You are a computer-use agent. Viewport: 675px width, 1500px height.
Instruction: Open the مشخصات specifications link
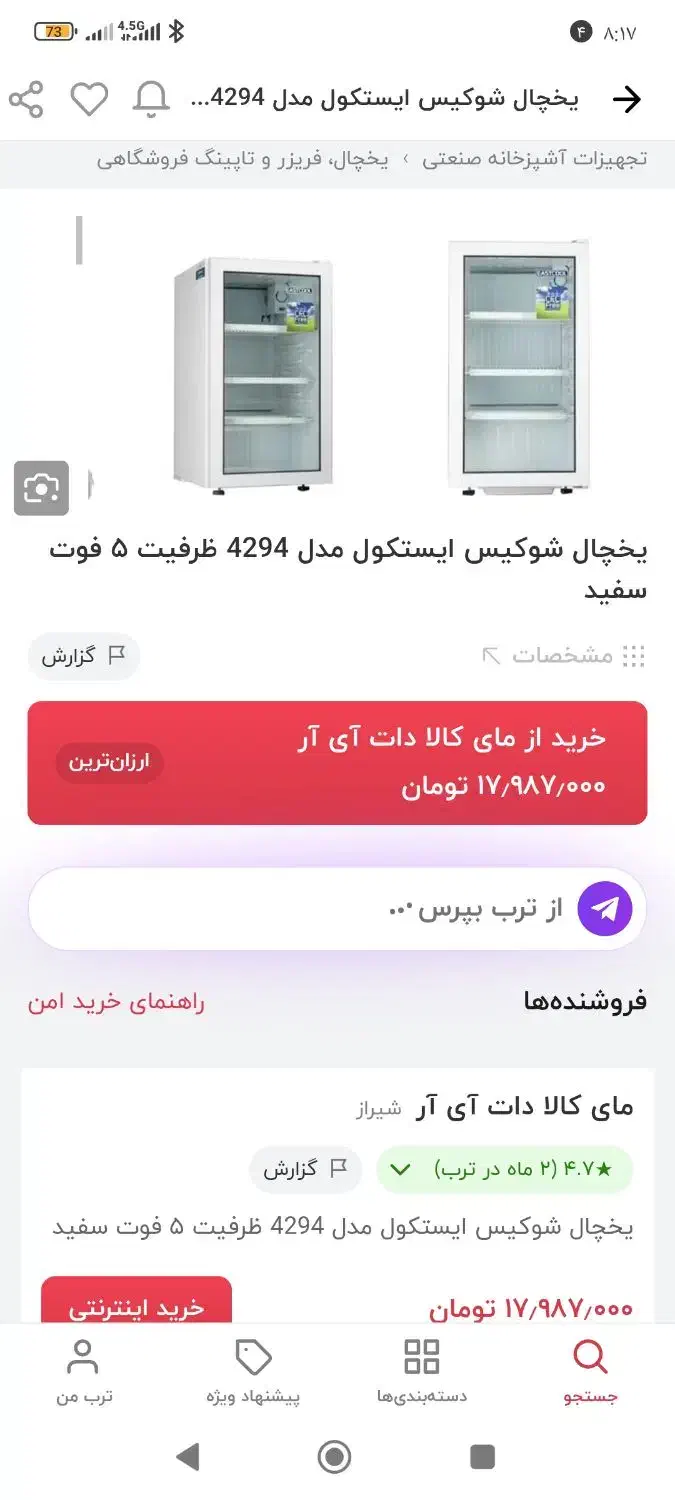point(563,656)
